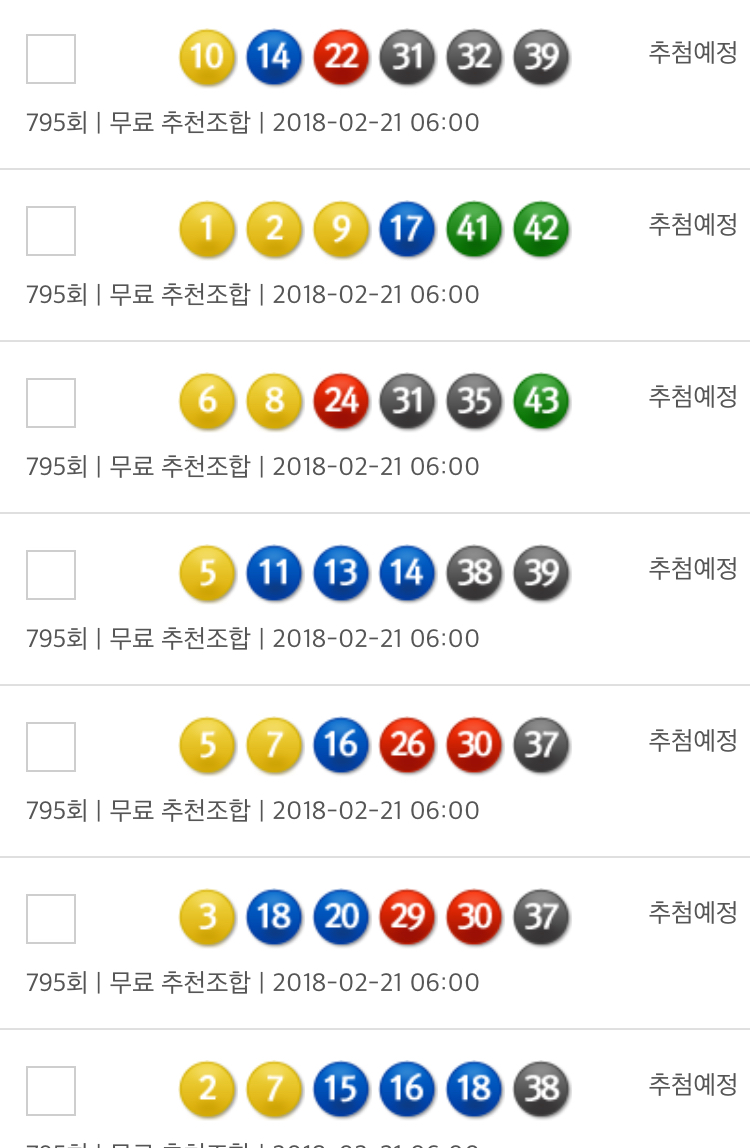
Task: Select the checkbox for numbers 3 18 20 29 30 37
Action: tap(51, 919)
